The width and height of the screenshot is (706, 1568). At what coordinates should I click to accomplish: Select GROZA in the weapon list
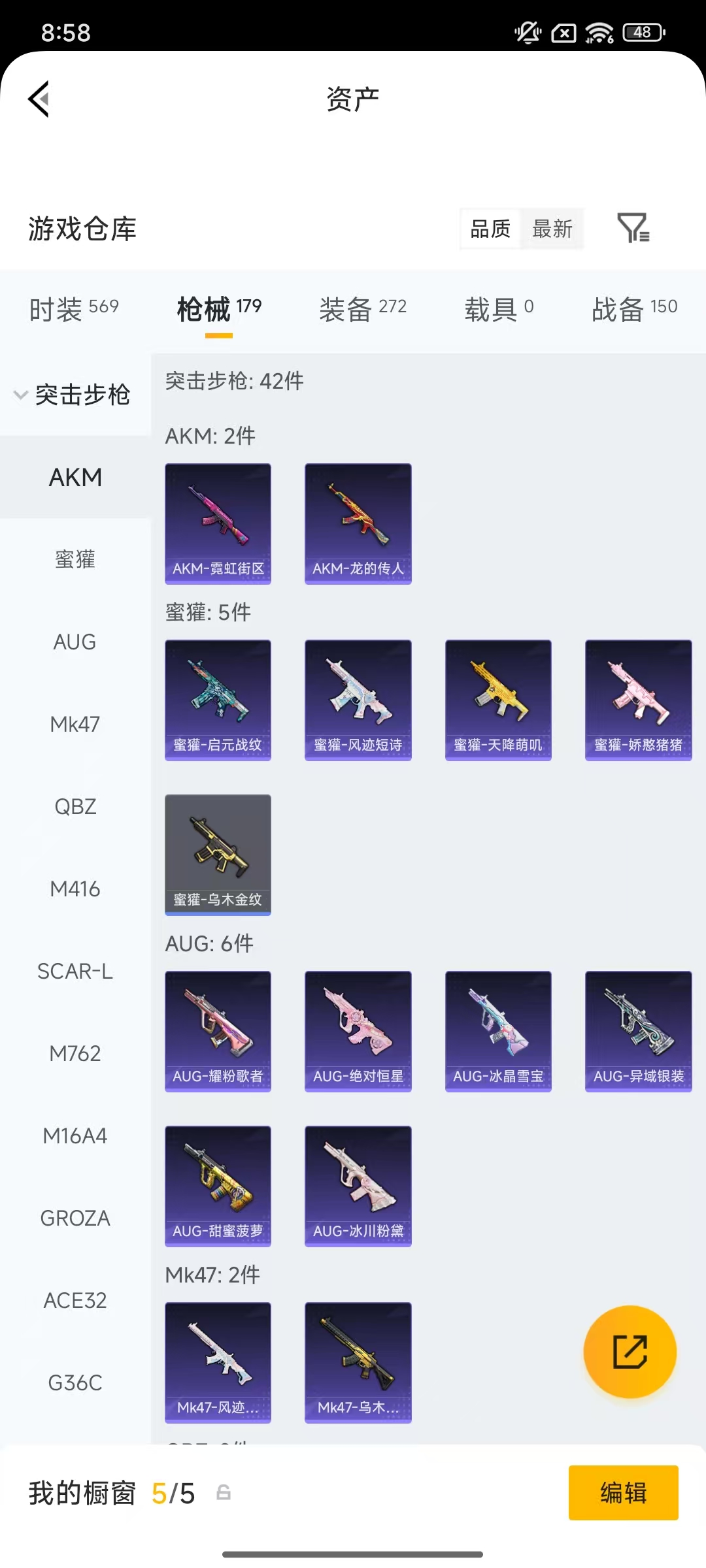tap(75, 1218)
